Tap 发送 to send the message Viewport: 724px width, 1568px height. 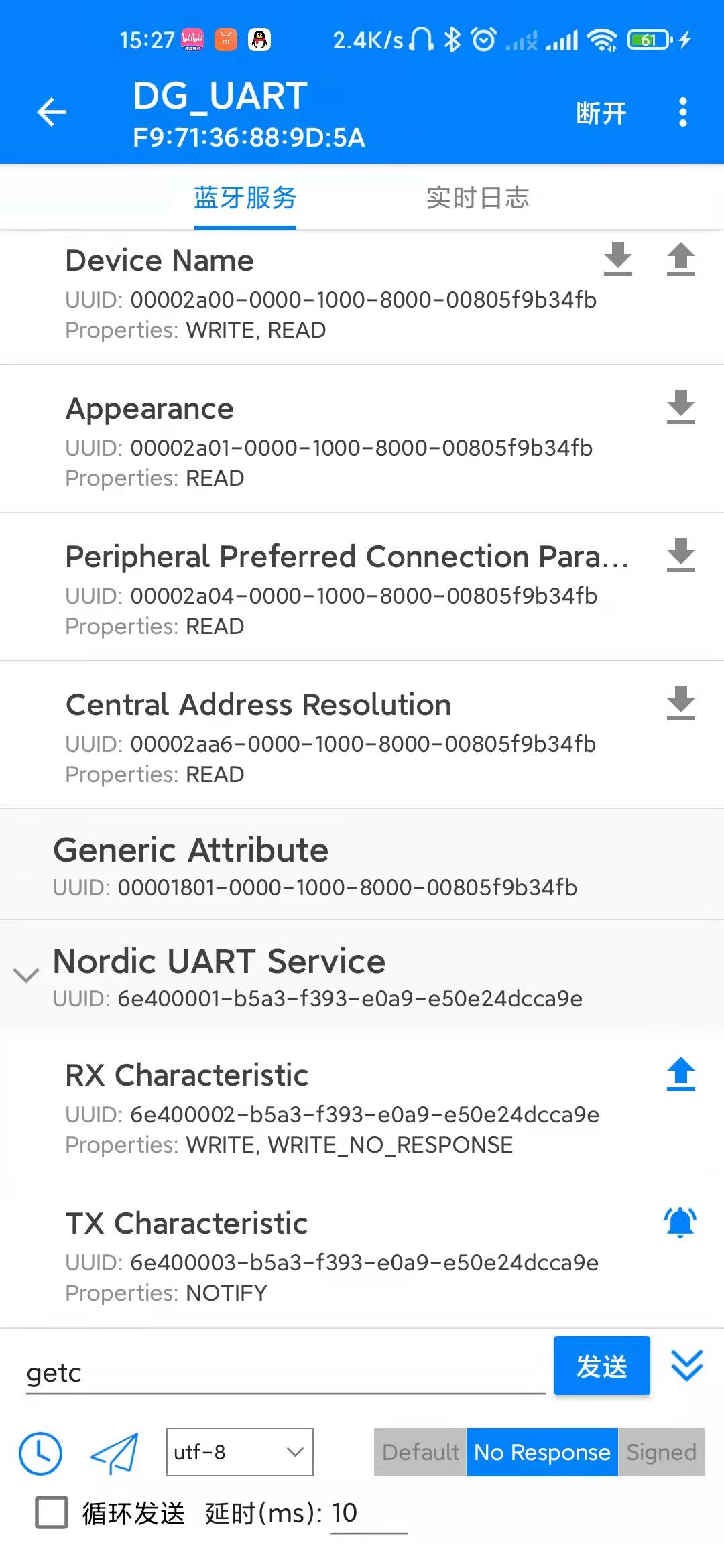[602, 1366]
